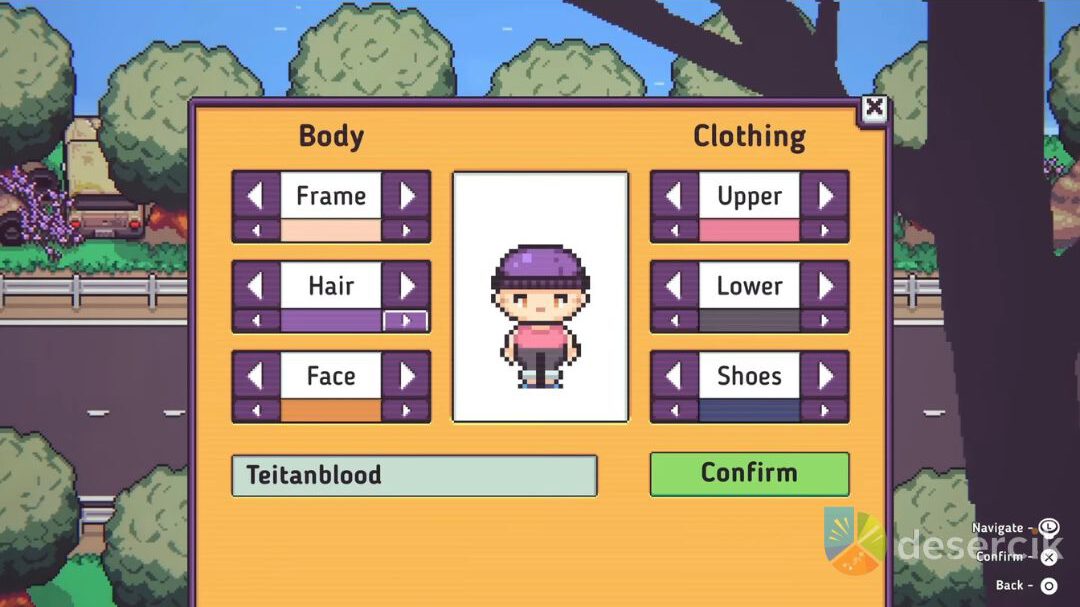Select previous Hair style

click(256, 286)
